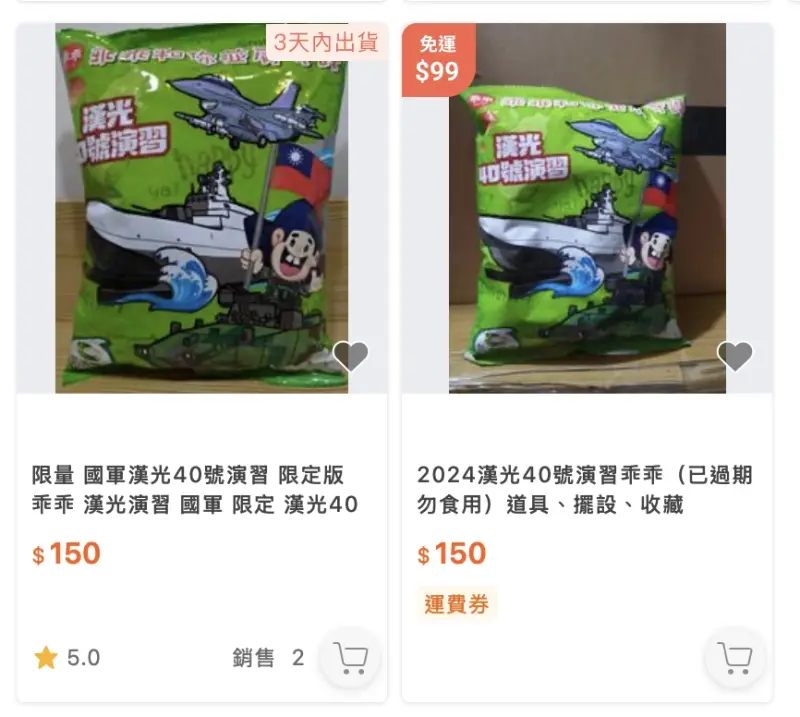This screenshot has width=800, height=717.
Task: Add the 限量 國軍漢光40號演習 item to cart
Action: click(x=350, y=658)
